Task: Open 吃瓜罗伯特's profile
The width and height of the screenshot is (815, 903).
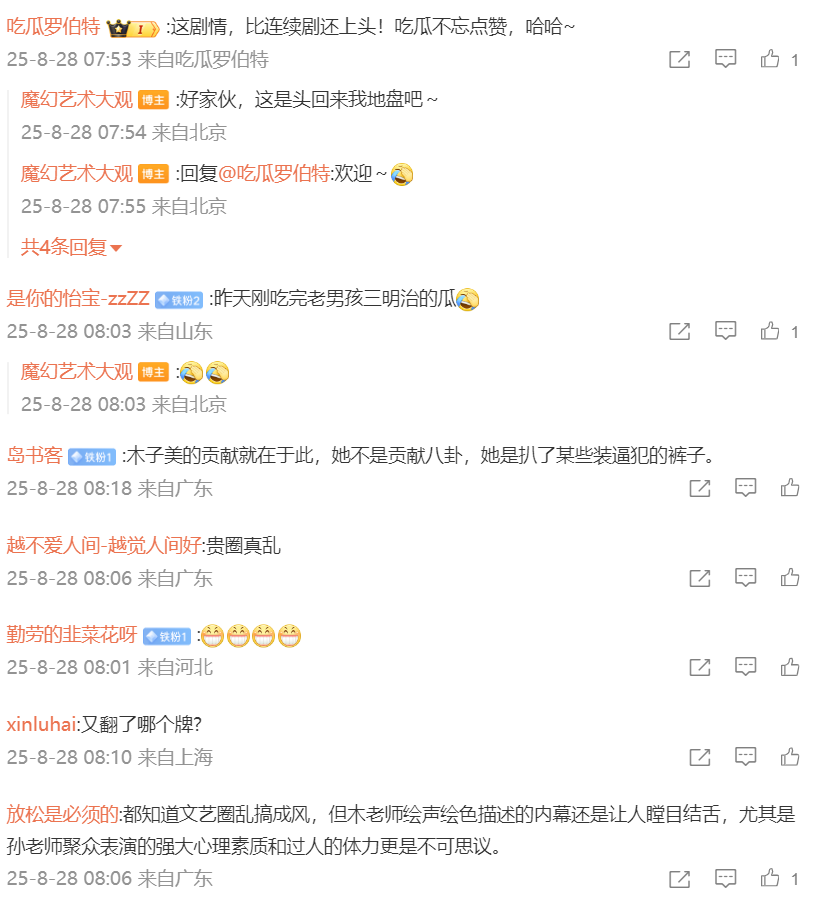Action: point(53,27)
